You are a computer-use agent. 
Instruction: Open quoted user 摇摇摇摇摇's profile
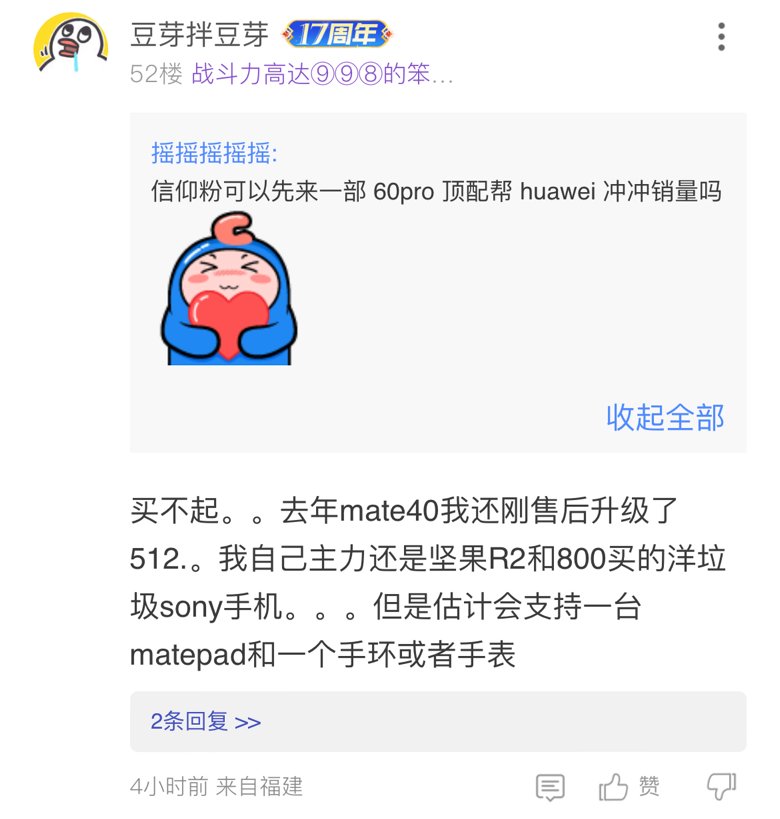(214, 153)
